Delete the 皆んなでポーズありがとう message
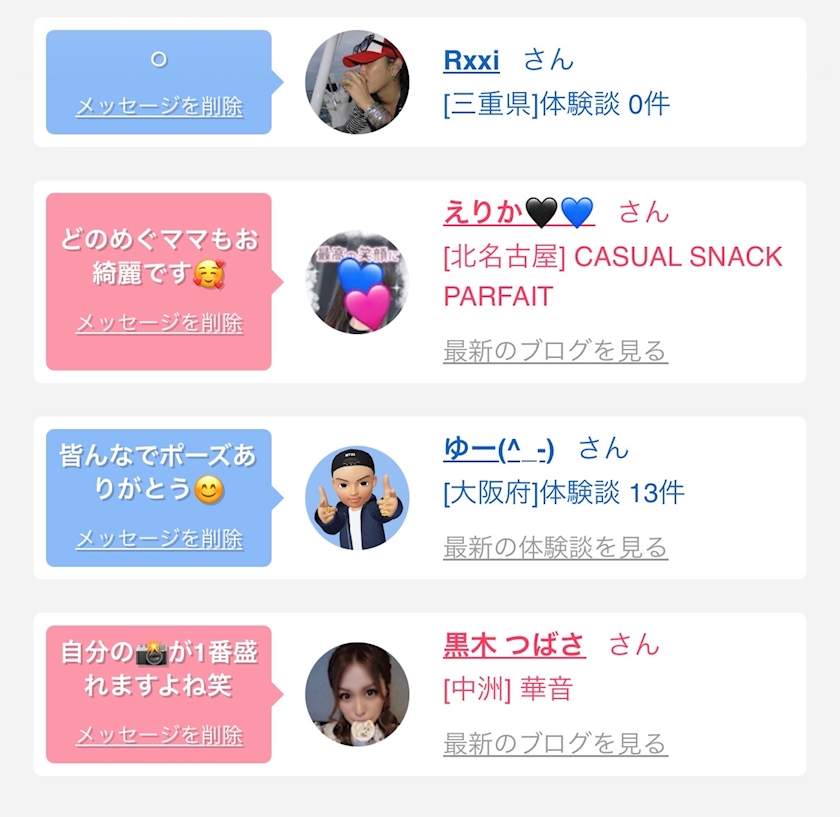This screenshot has width=840, height=817. coord(159,539)
